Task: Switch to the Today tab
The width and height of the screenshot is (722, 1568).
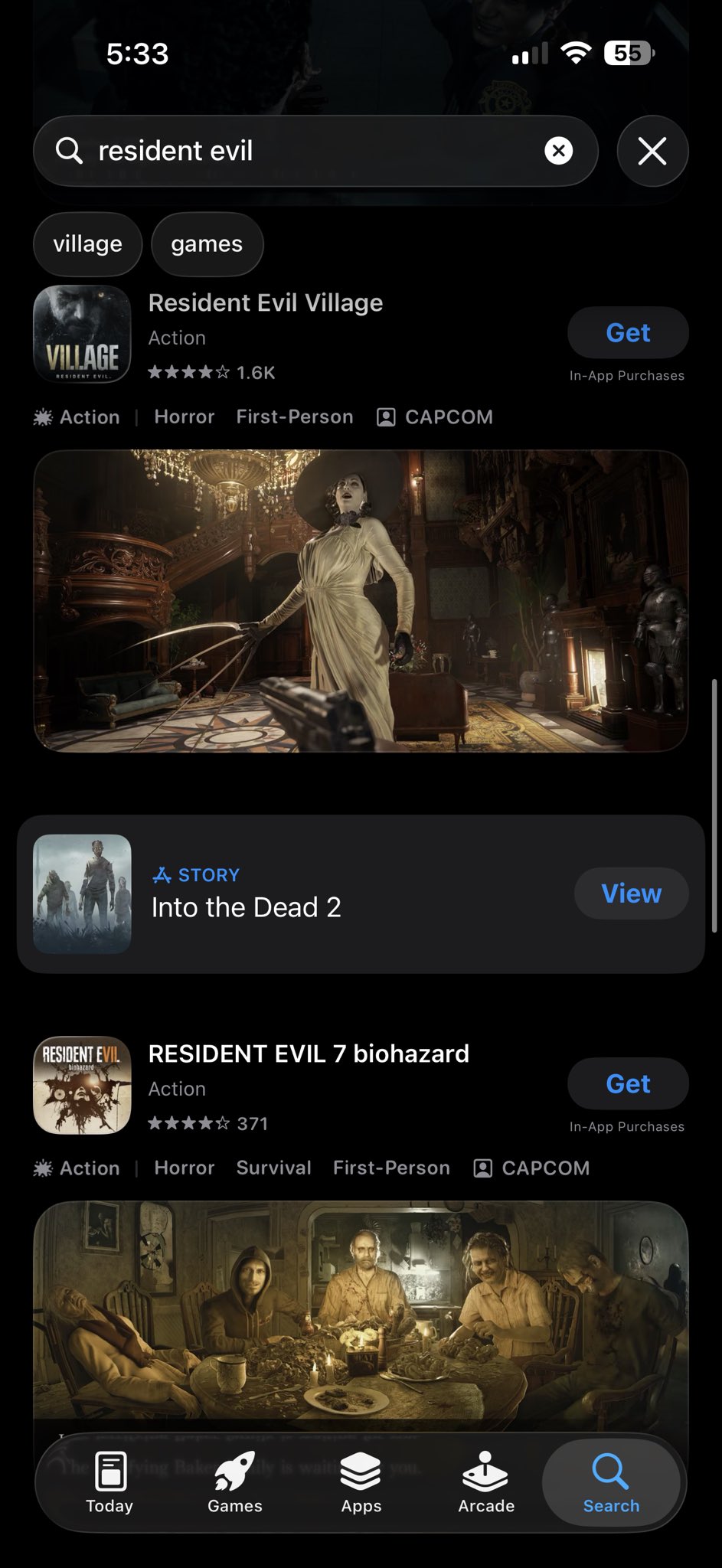Action: [109, 1483]
